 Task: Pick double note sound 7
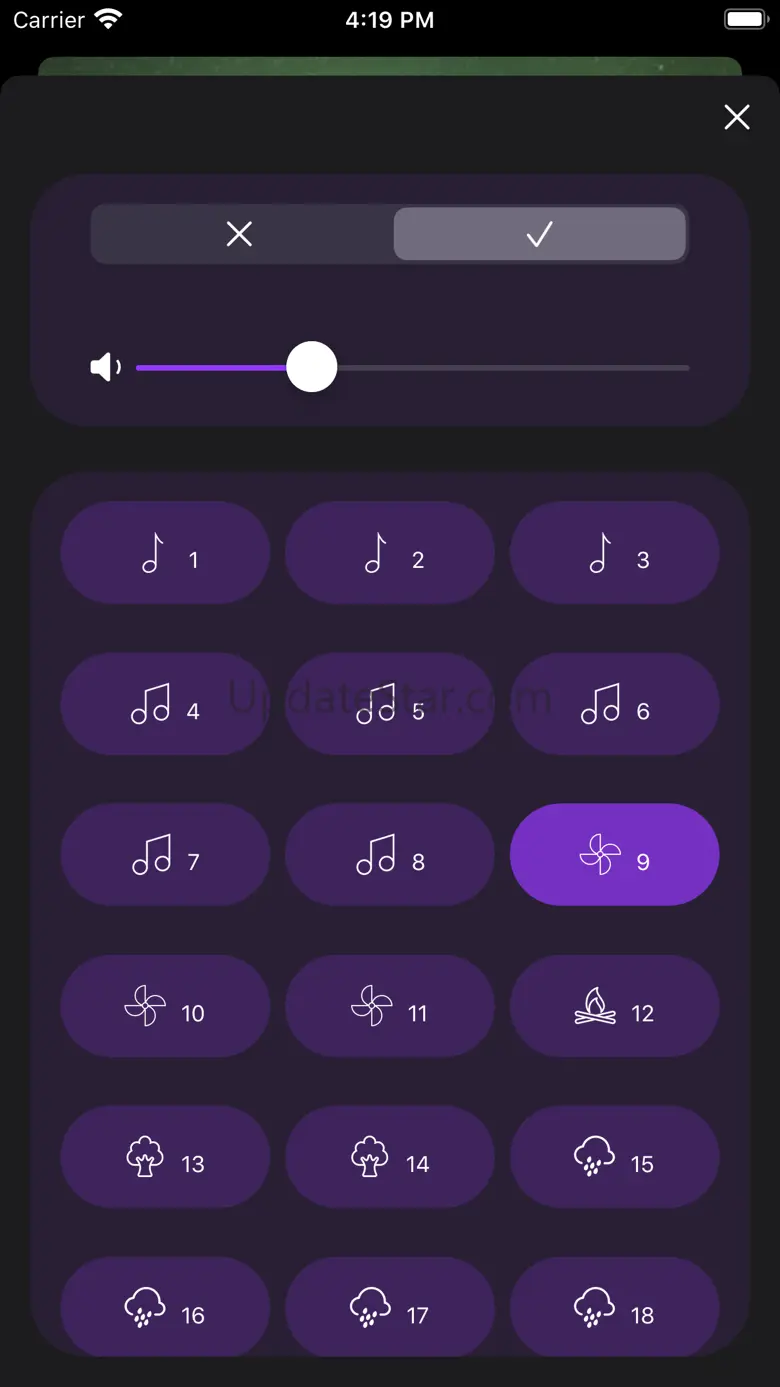[165, 855]
